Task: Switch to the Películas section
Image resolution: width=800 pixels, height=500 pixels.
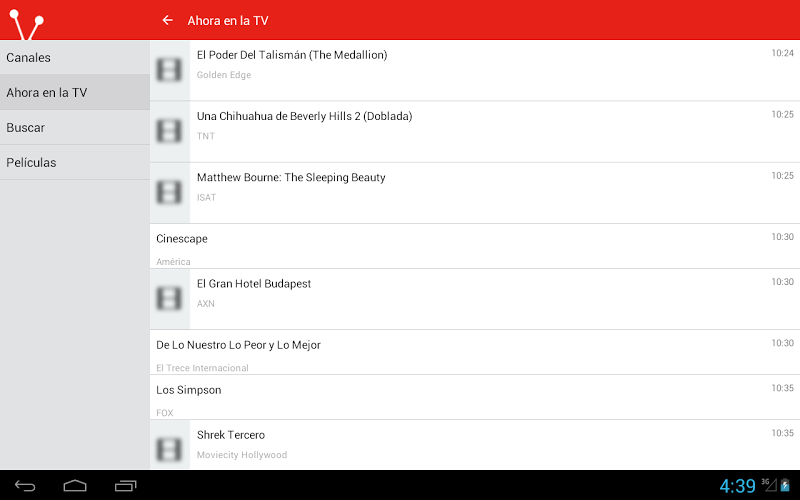Action: pyautogui.click(x=74, y=162)
